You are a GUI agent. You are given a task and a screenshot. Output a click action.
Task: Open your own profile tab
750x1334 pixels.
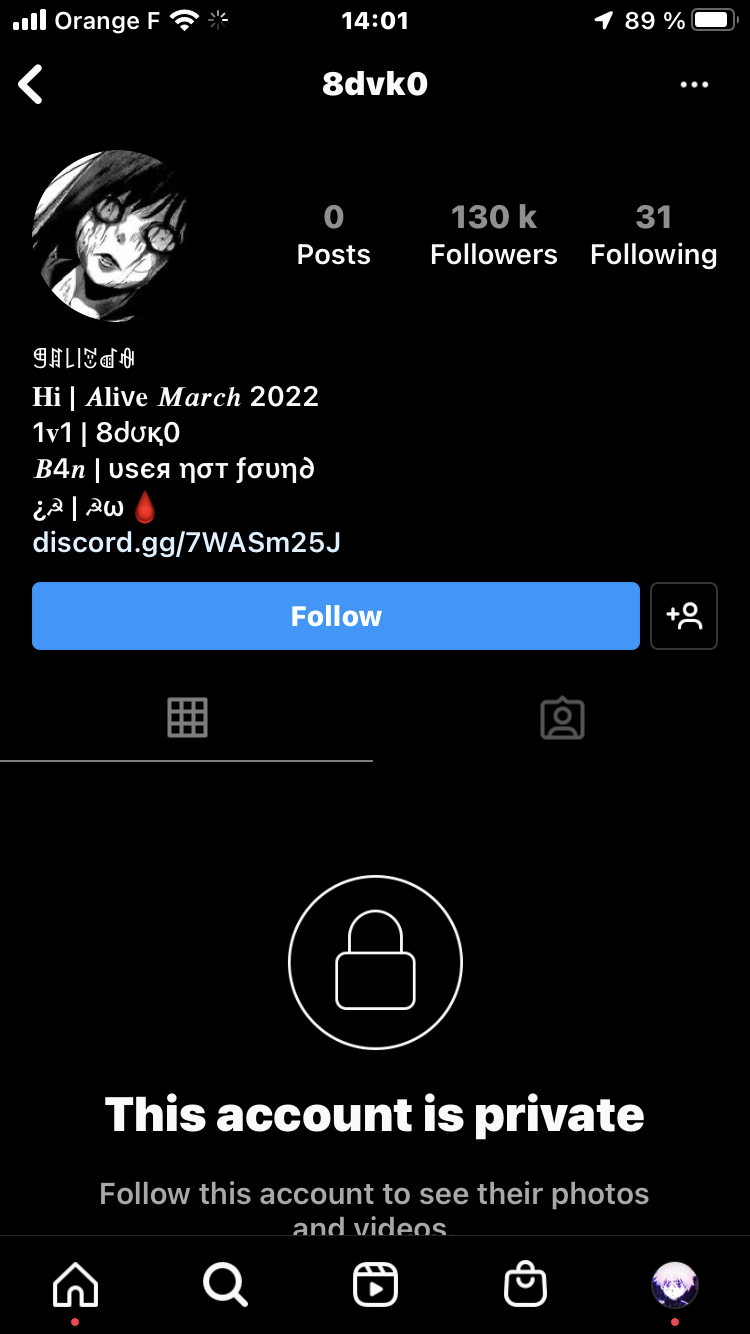click(674, 1284)
